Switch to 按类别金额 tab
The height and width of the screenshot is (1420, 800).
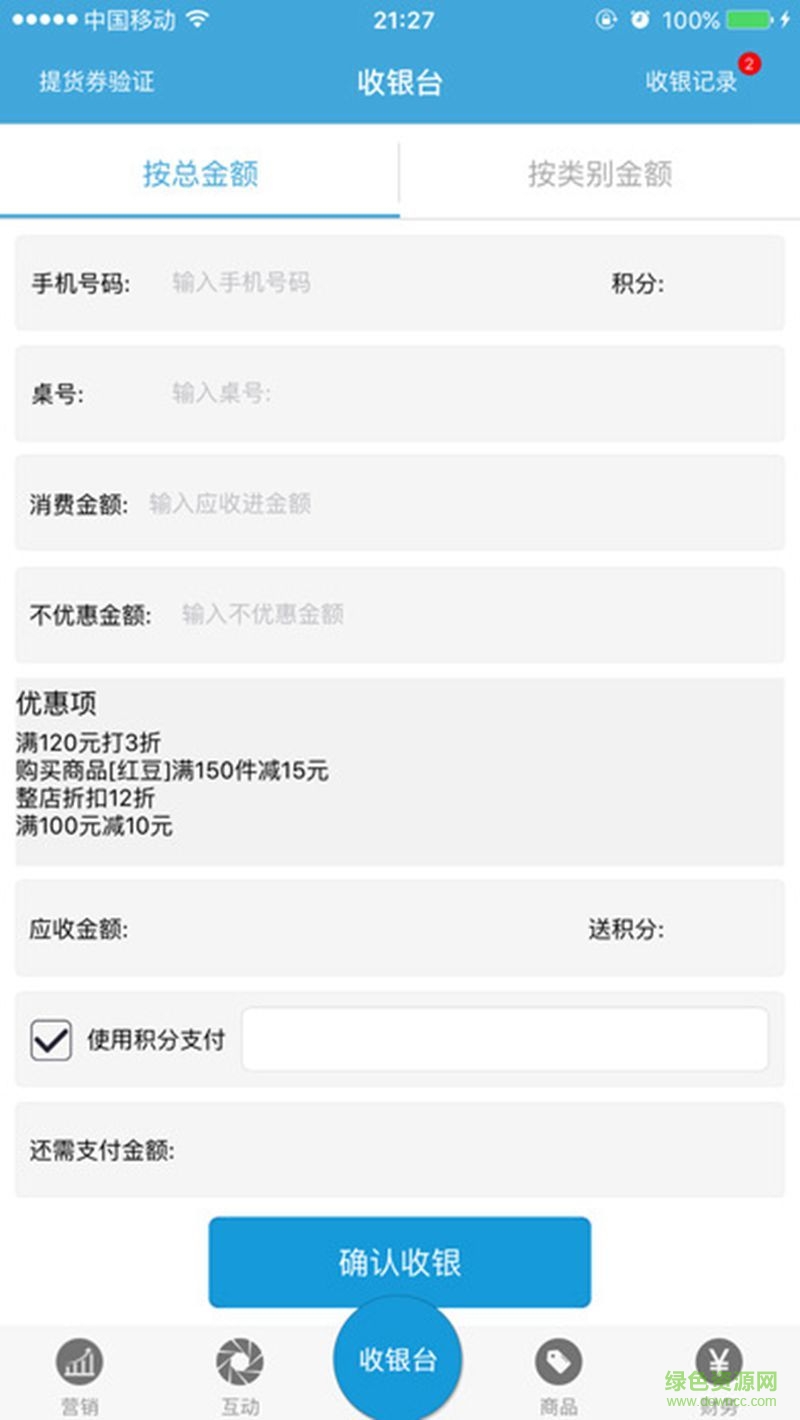(600, 174)
